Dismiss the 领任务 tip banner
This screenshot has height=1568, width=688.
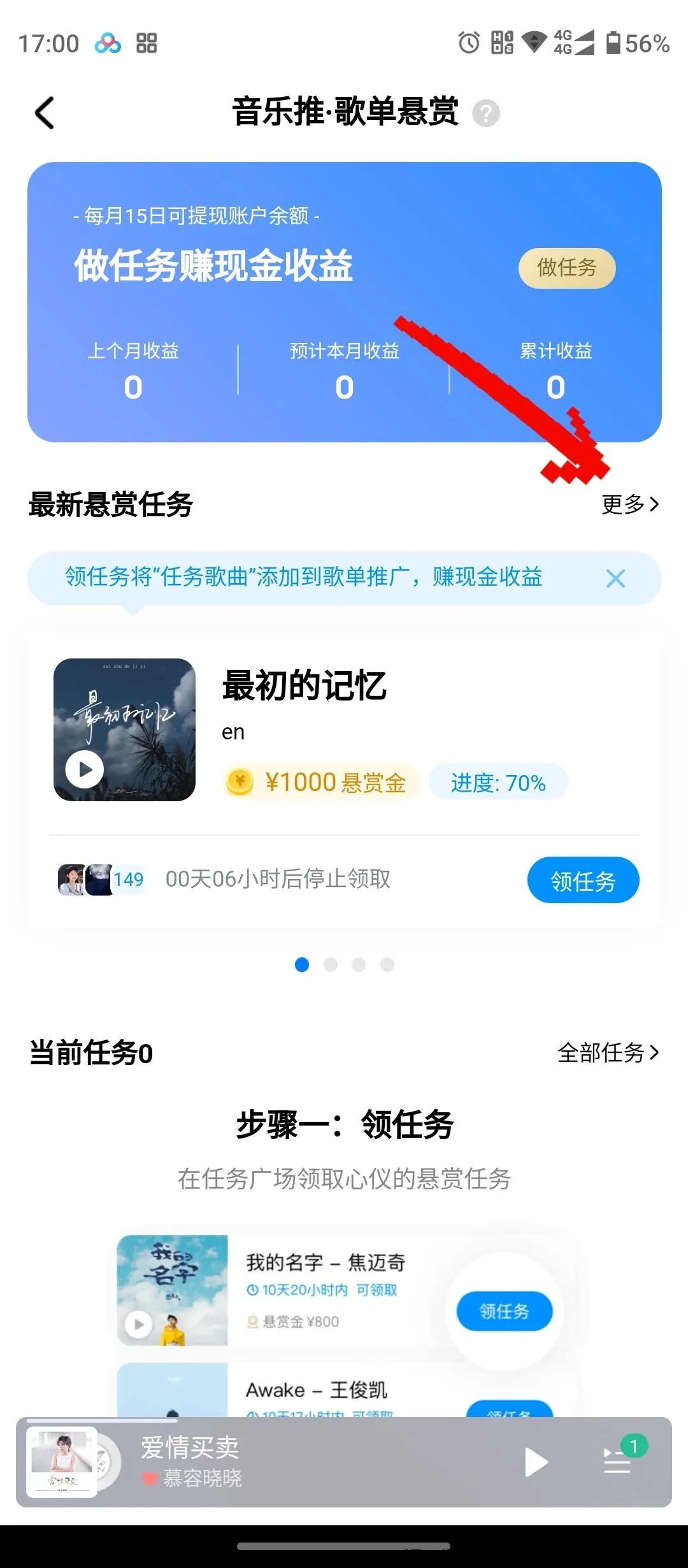615,578
